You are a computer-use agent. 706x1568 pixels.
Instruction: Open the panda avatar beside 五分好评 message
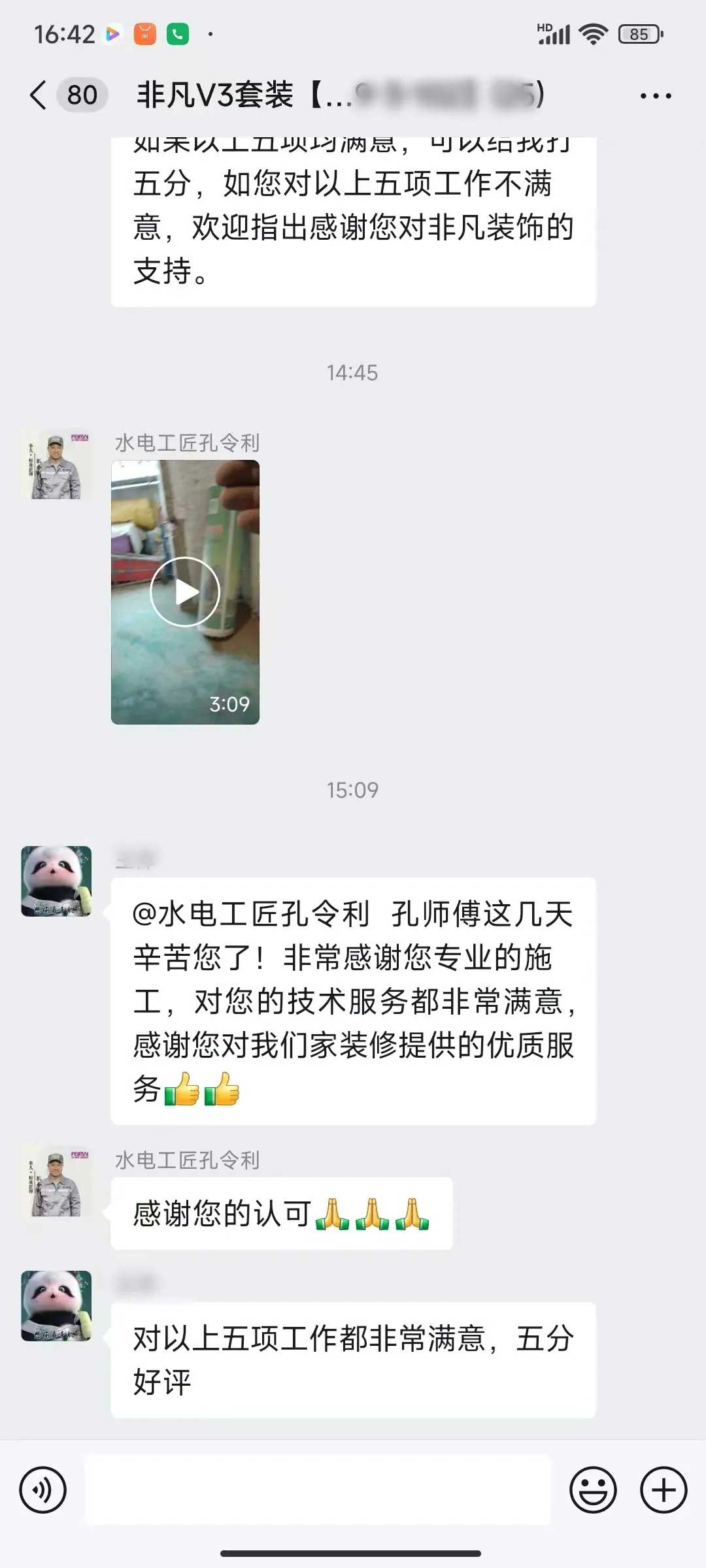(x=56, y=1307)
